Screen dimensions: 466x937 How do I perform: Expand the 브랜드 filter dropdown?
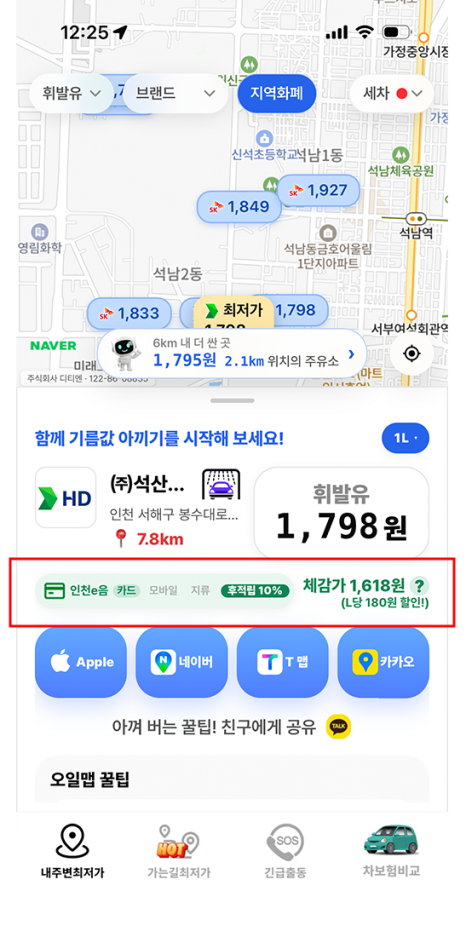[x=175, y=94]
